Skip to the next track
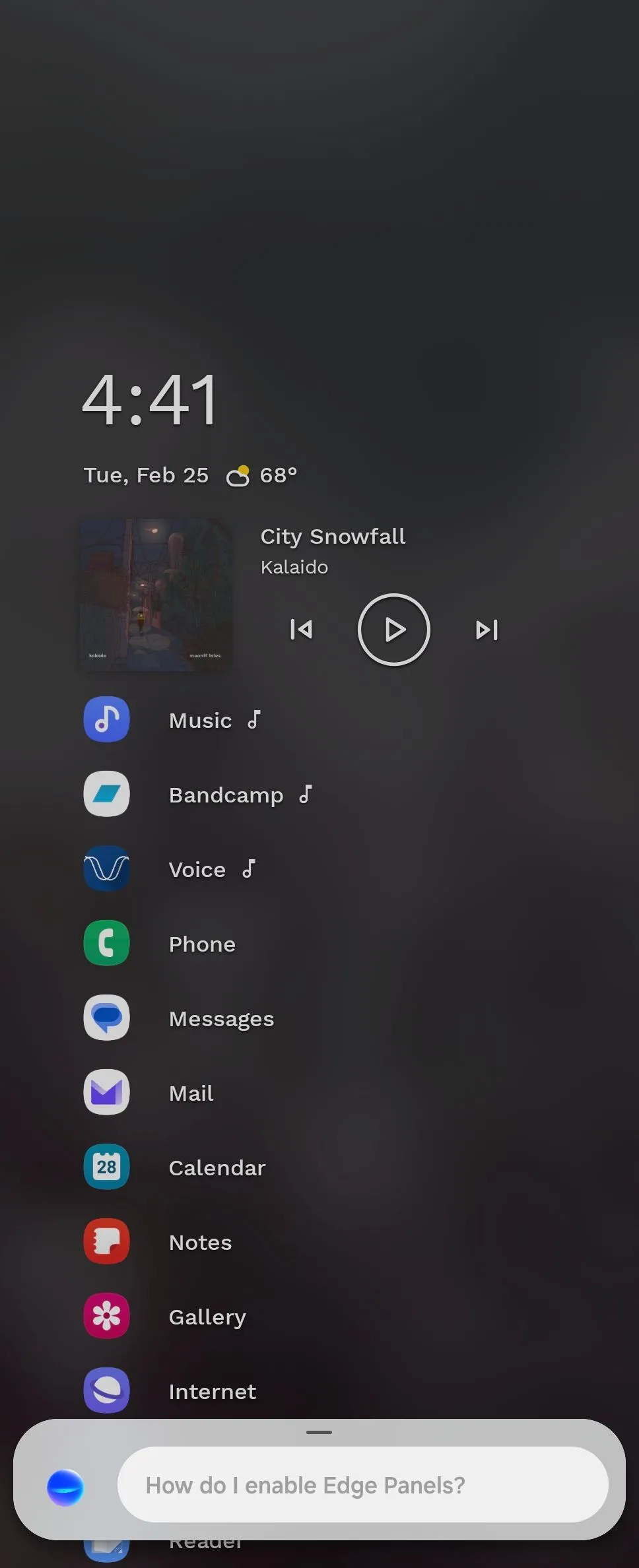Image resolution: width=639 pixels, height=1568 pixels. point(487,630)
